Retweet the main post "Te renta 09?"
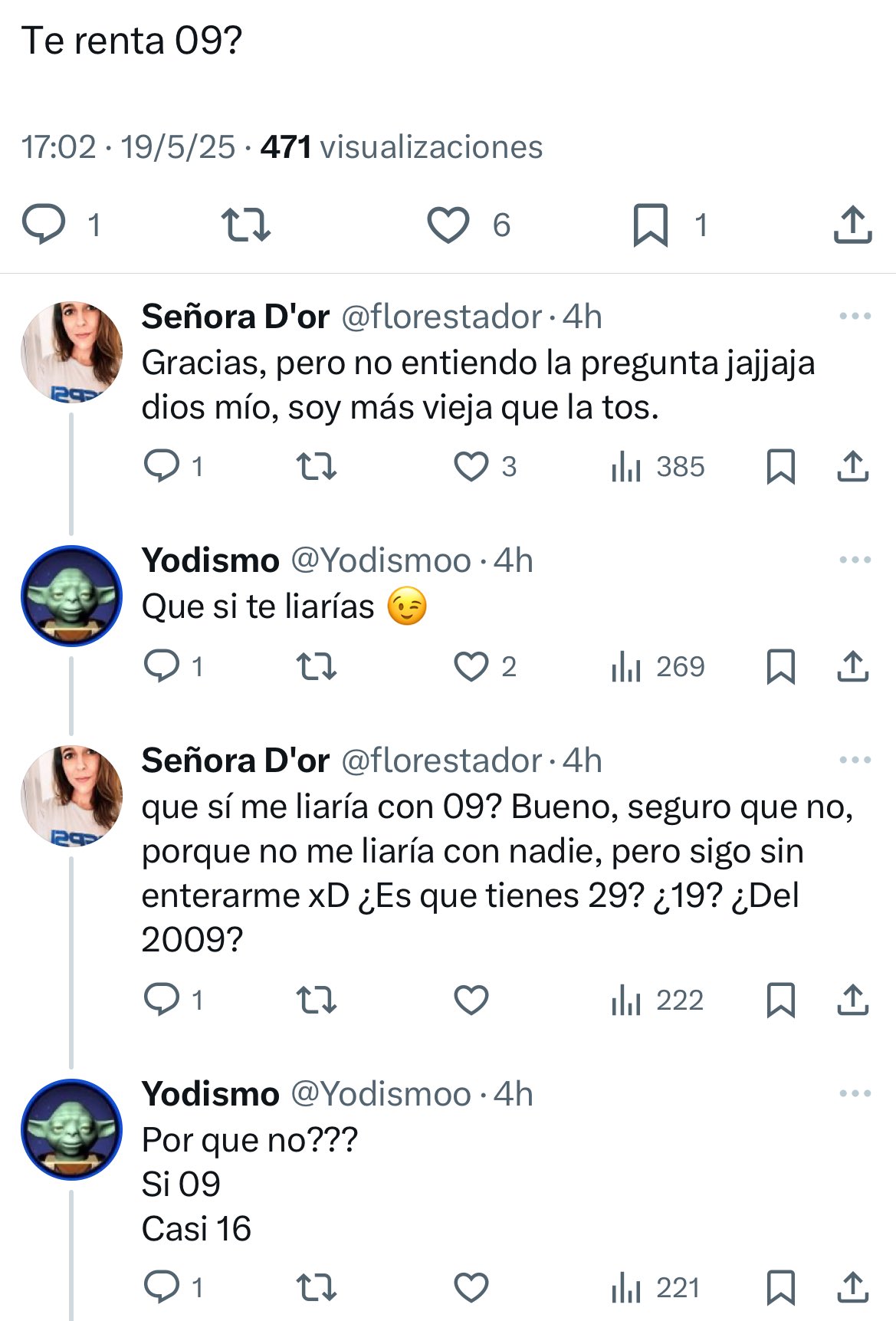Viewport: 896px width, 1321px height. click(x=245, y=225)
